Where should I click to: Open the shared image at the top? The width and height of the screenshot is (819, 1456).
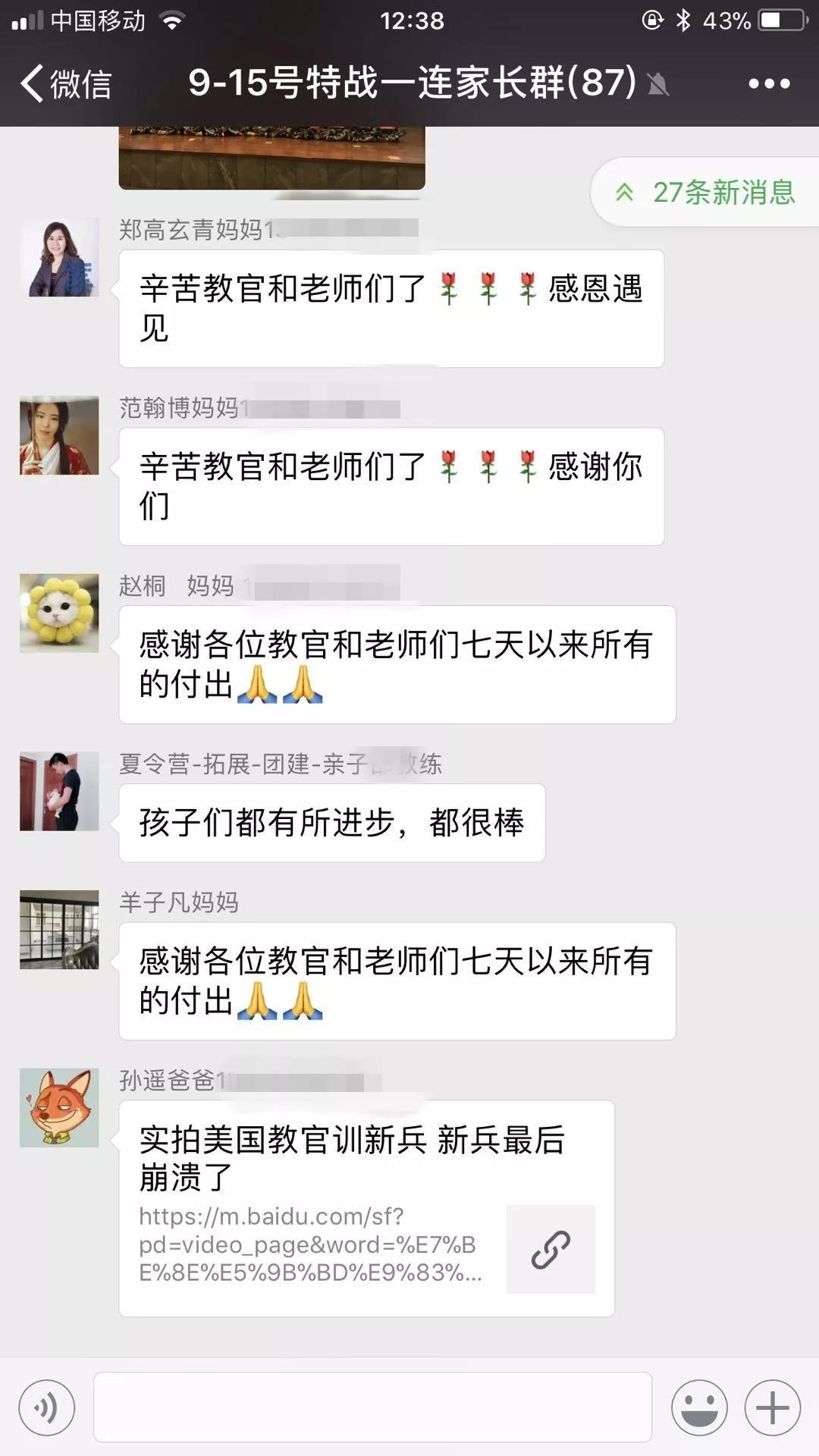[x=271, y=158]
